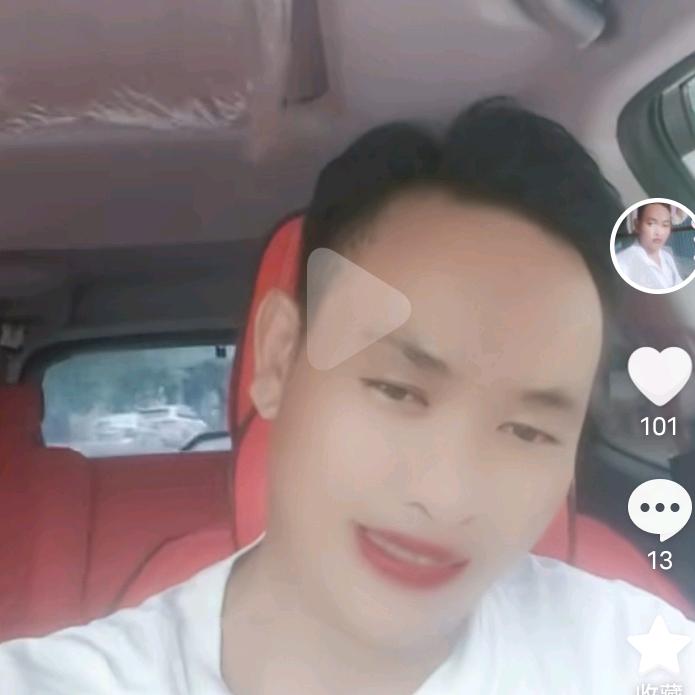This screenshot has width=695, height=695.
Task: Like this video with the heart
Action: [x=659, y=375]
